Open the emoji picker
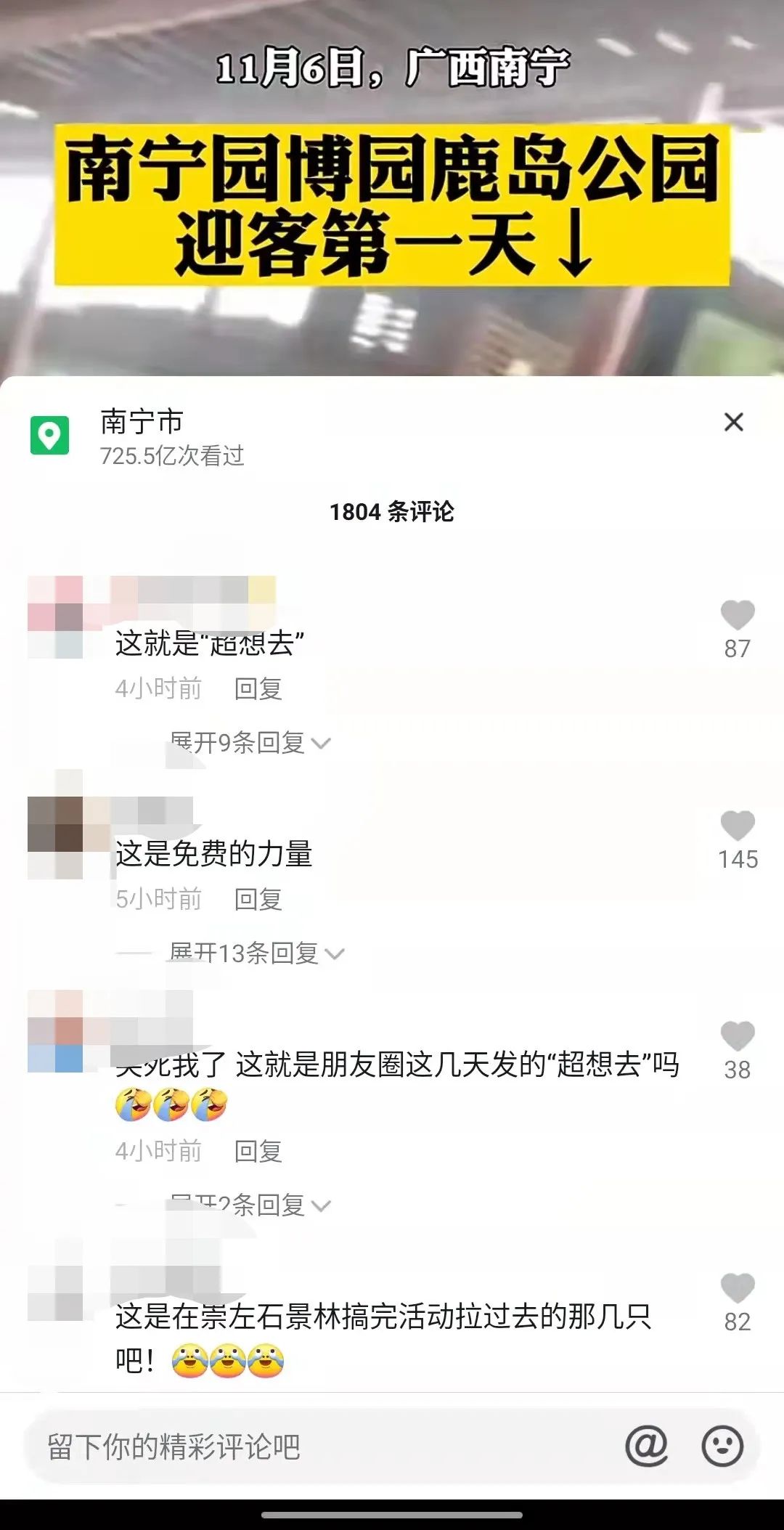784x1530 pixels. coord(722,1446)
